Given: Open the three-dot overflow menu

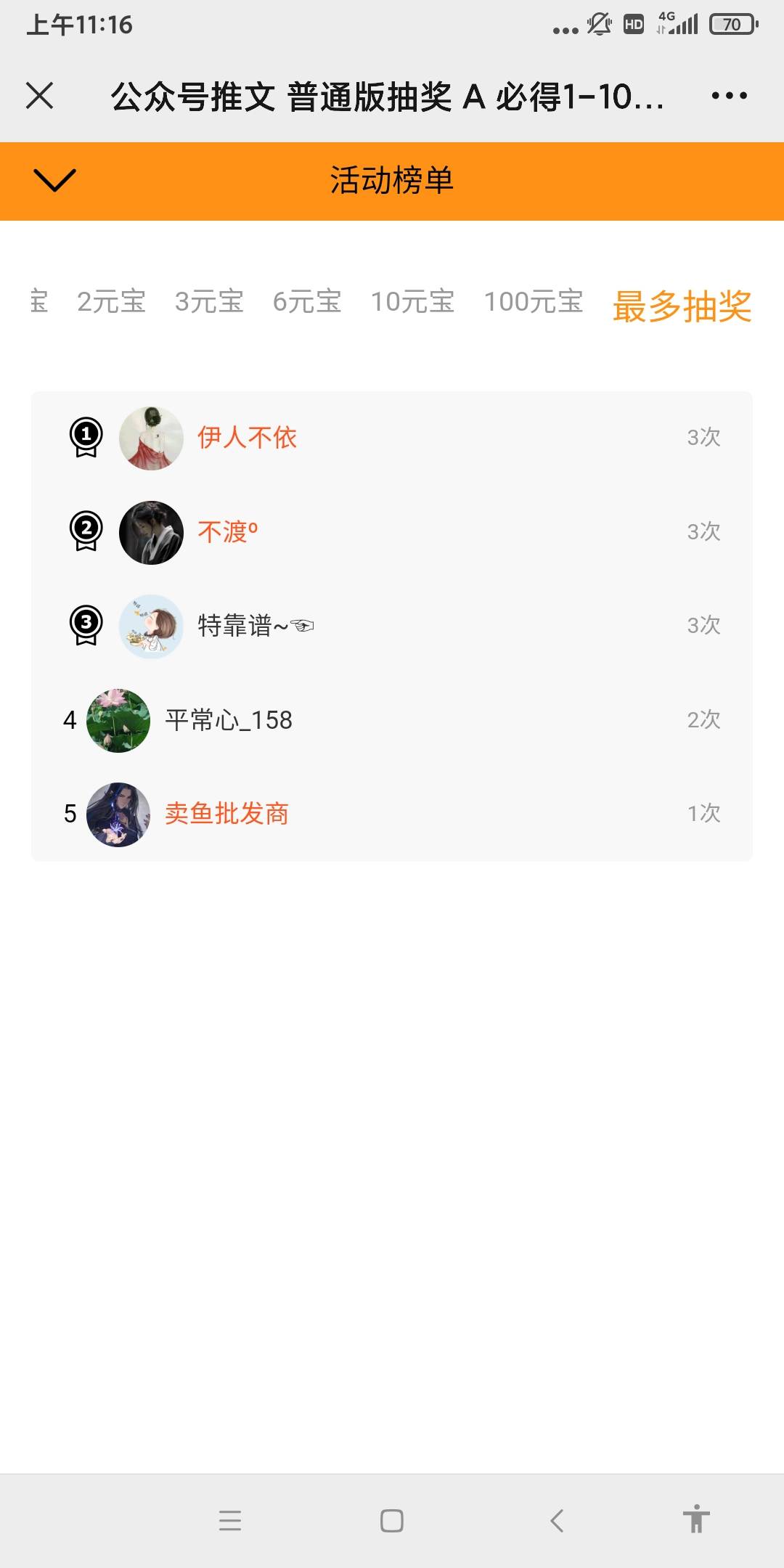Looking at the screenshot, I should click(x=729, y=96).
